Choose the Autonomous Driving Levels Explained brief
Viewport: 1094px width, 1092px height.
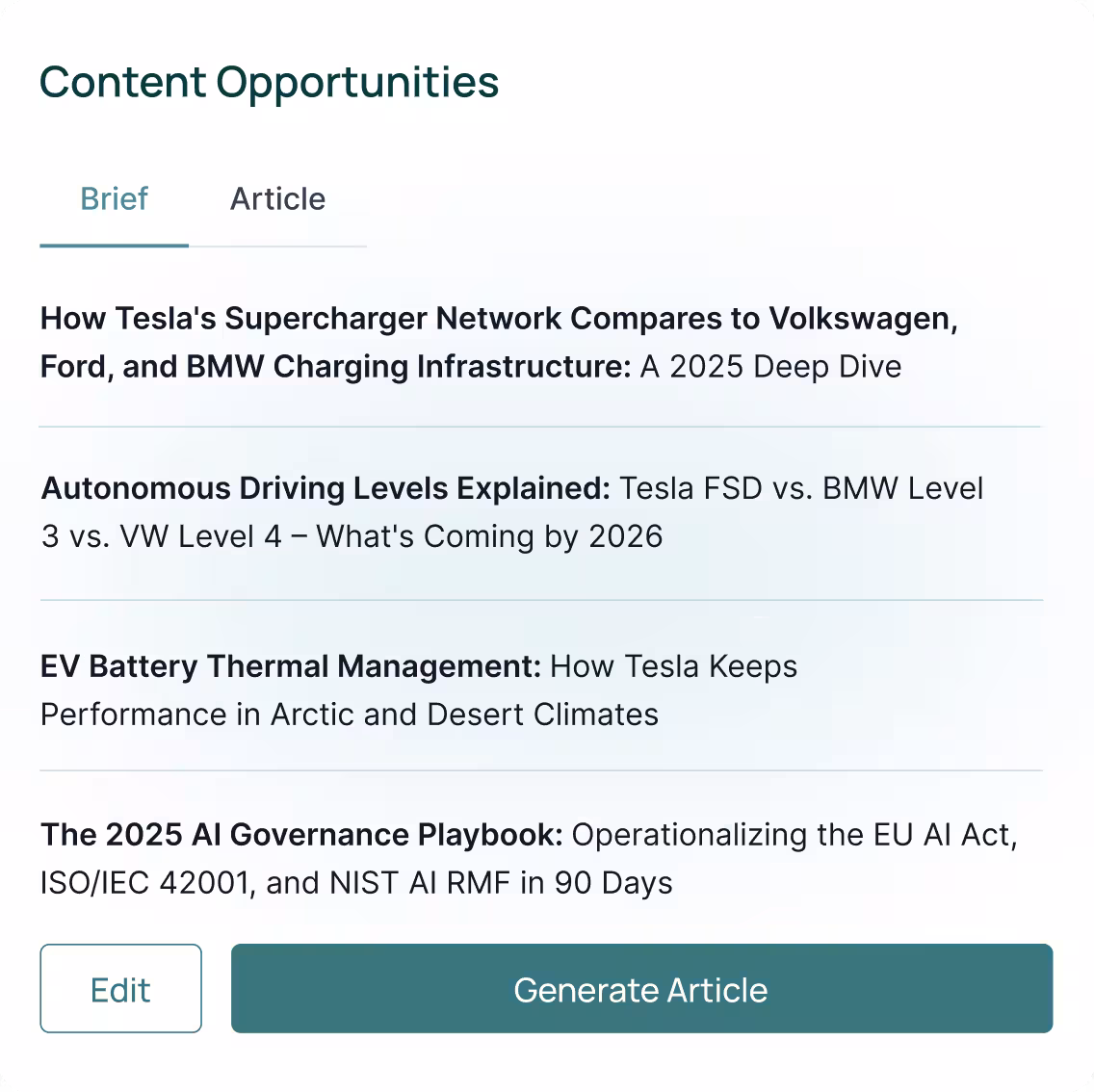coord(511,512)
